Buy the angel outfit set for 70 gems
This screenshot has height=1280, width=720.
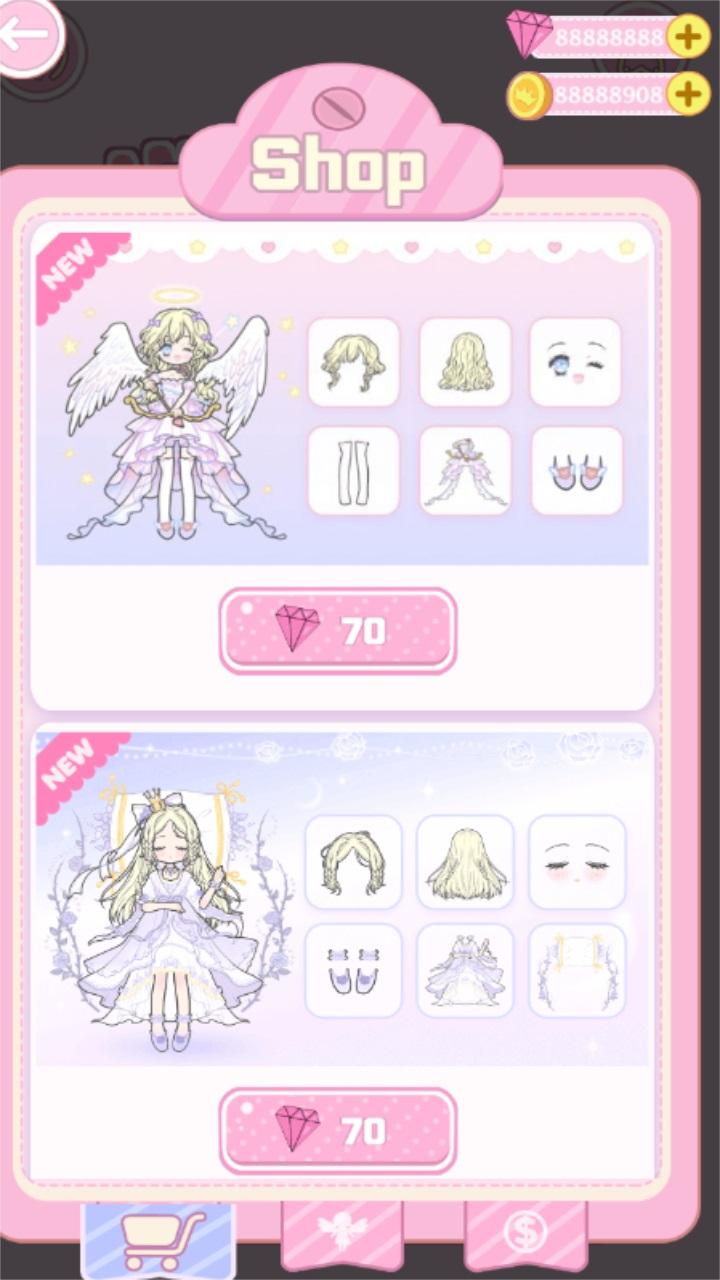click(x=338, y=630)
